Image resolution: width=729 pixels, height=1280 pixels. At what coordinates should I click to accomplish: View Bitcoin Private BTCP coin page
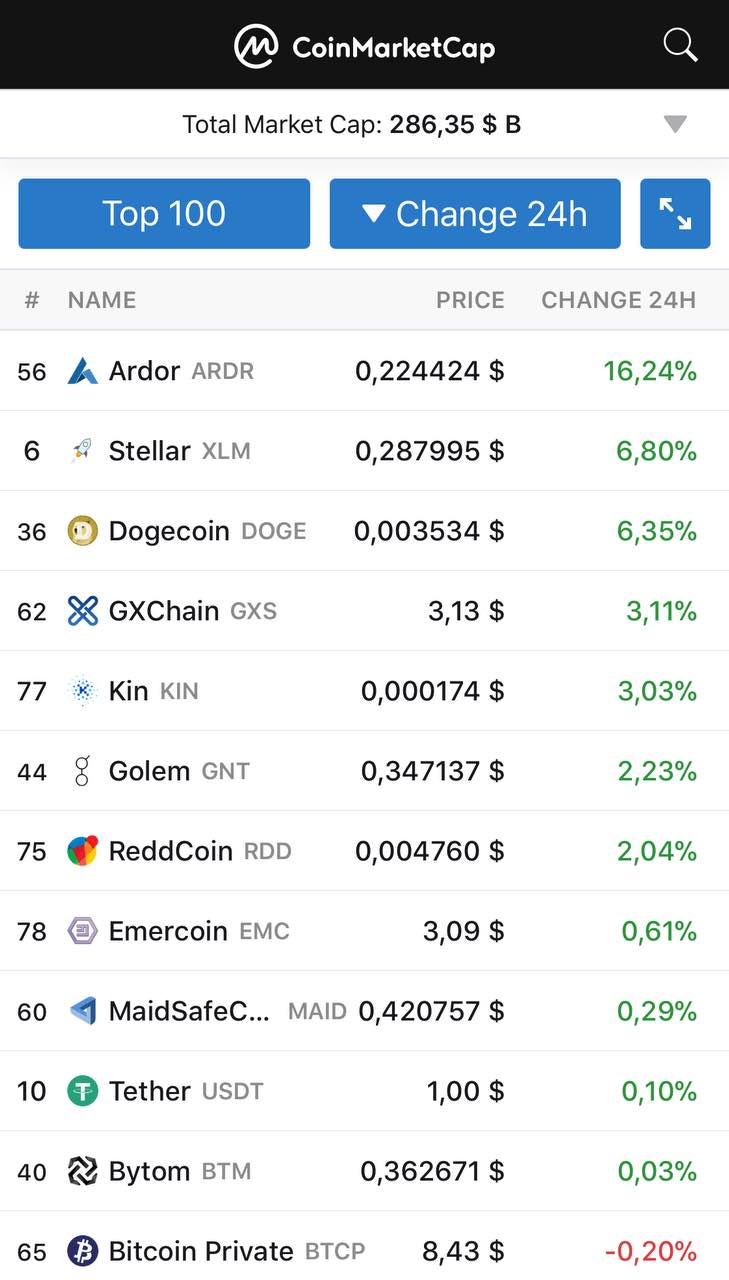[x=364, y=1246]
